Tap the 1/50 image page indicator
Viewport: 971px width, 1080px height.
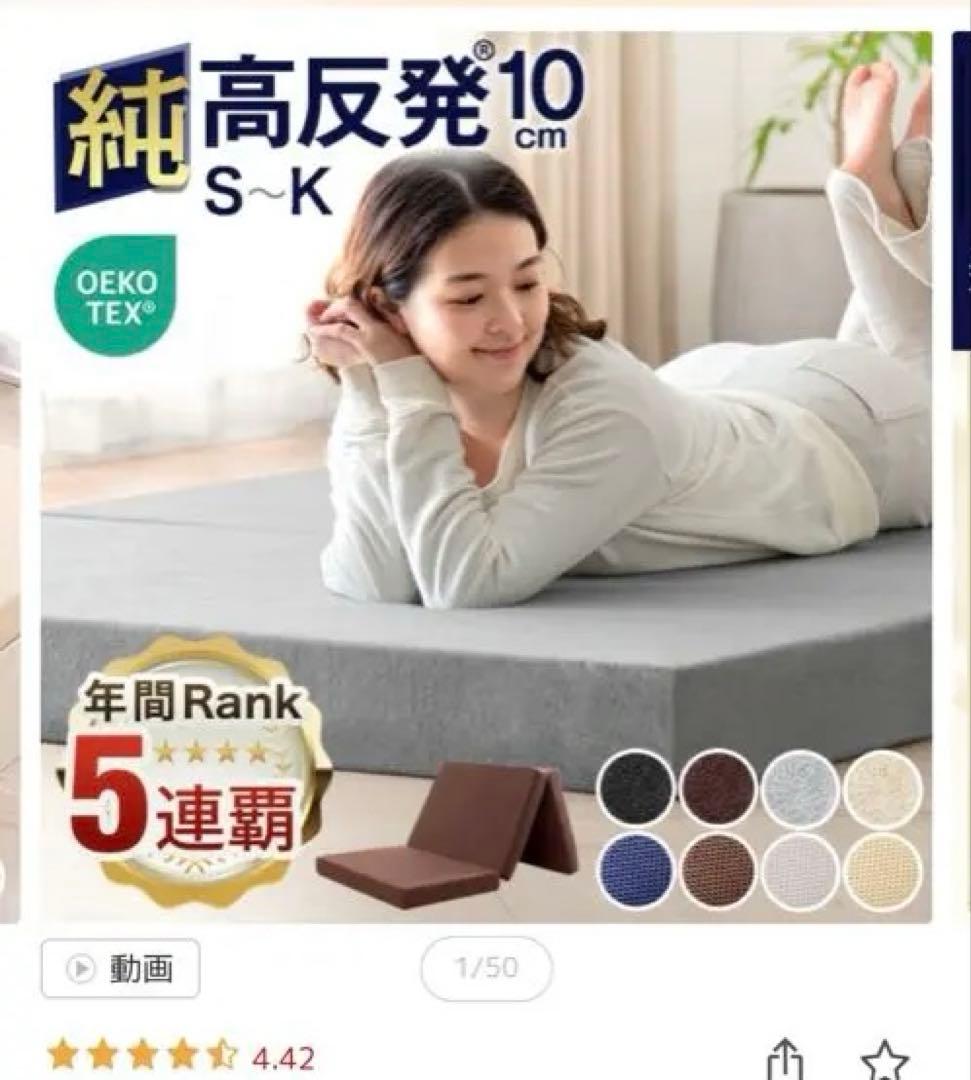486,968
